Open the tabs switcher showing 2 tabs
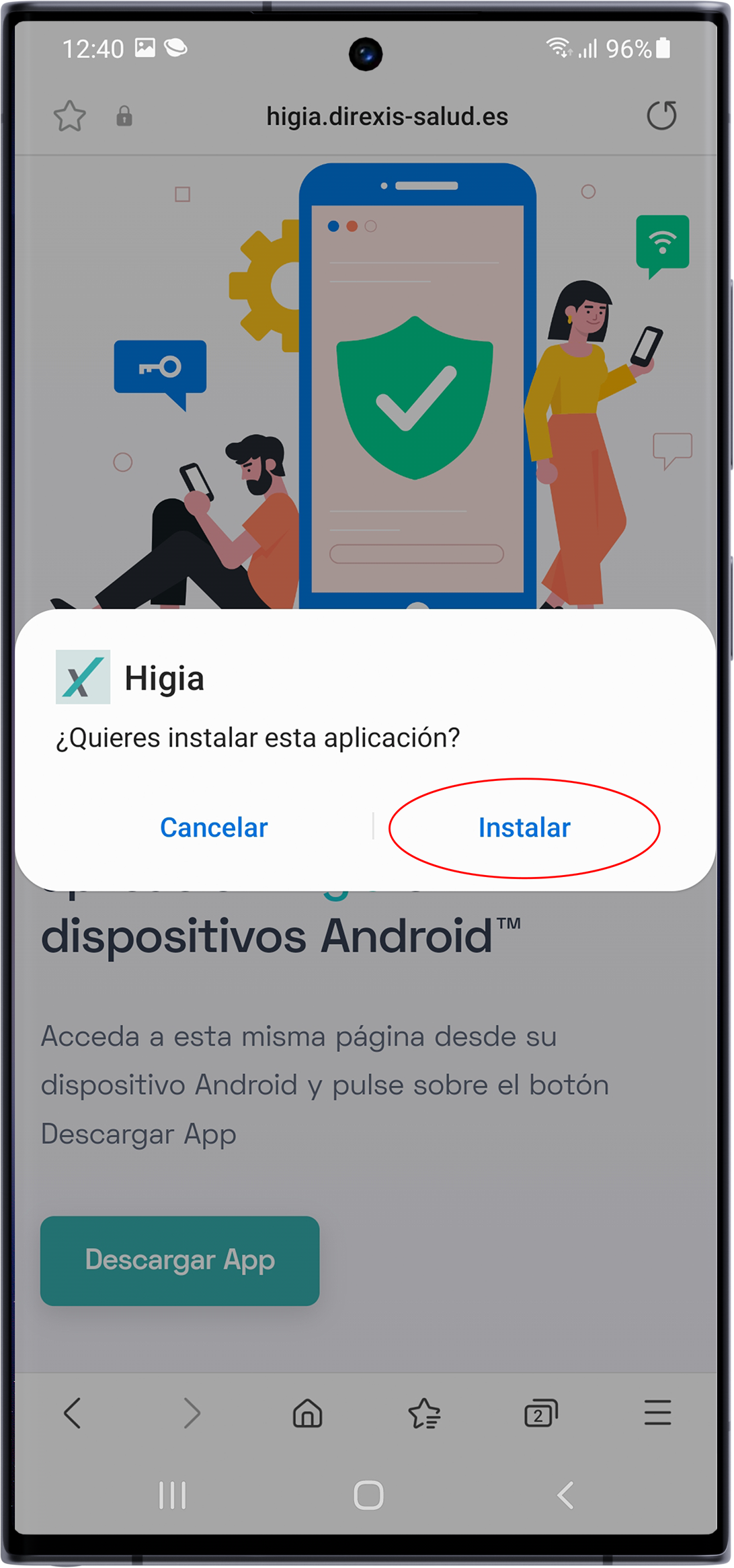Viewport: 734px width, 1568px height. (x=540, y=1413)
